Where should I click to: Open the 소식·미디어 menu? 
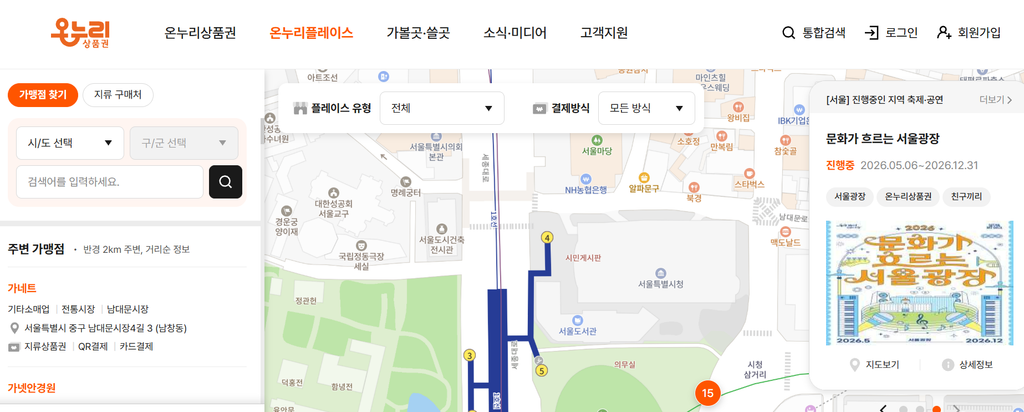(x=515, y=33)
